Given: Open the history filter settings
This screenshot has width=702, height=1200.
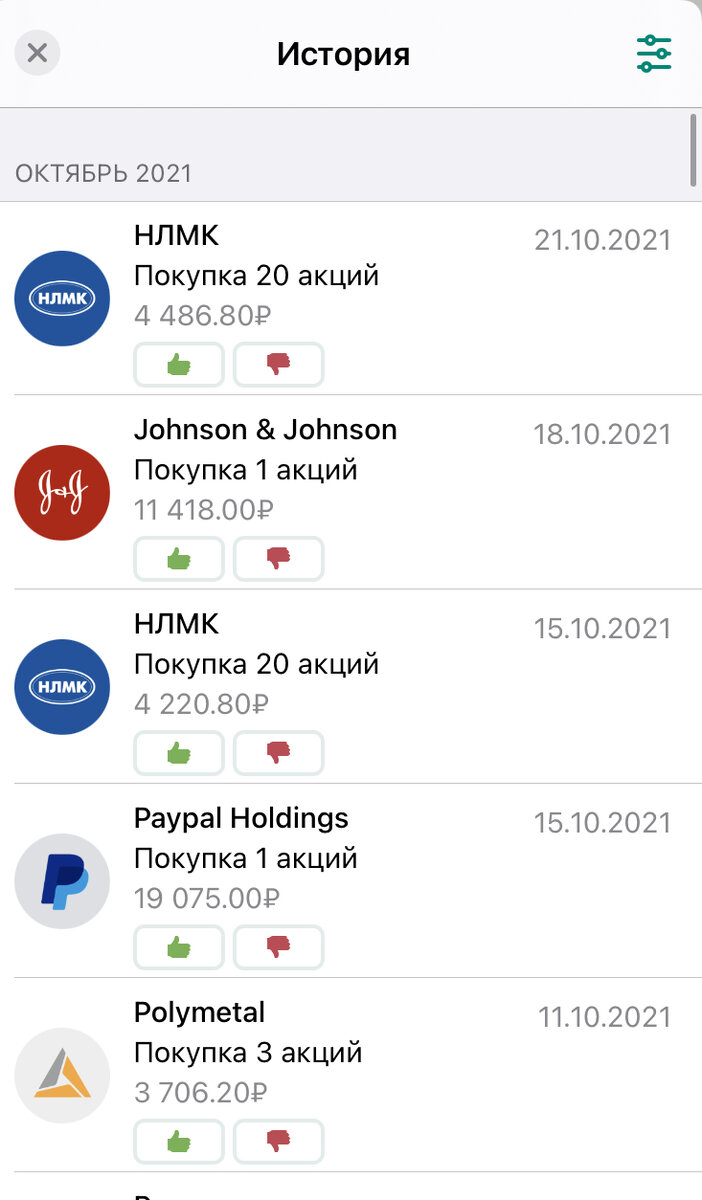Looking at the screenshot, I should click(x=653, y=53).
